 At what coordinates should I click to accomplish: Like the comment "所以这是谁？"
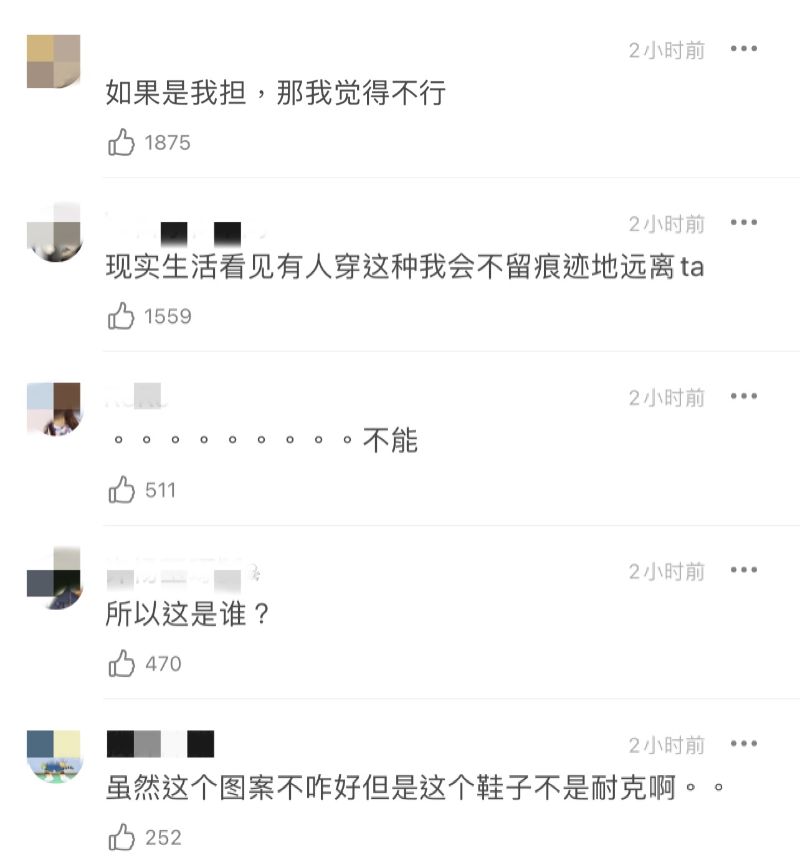(122, 663)
